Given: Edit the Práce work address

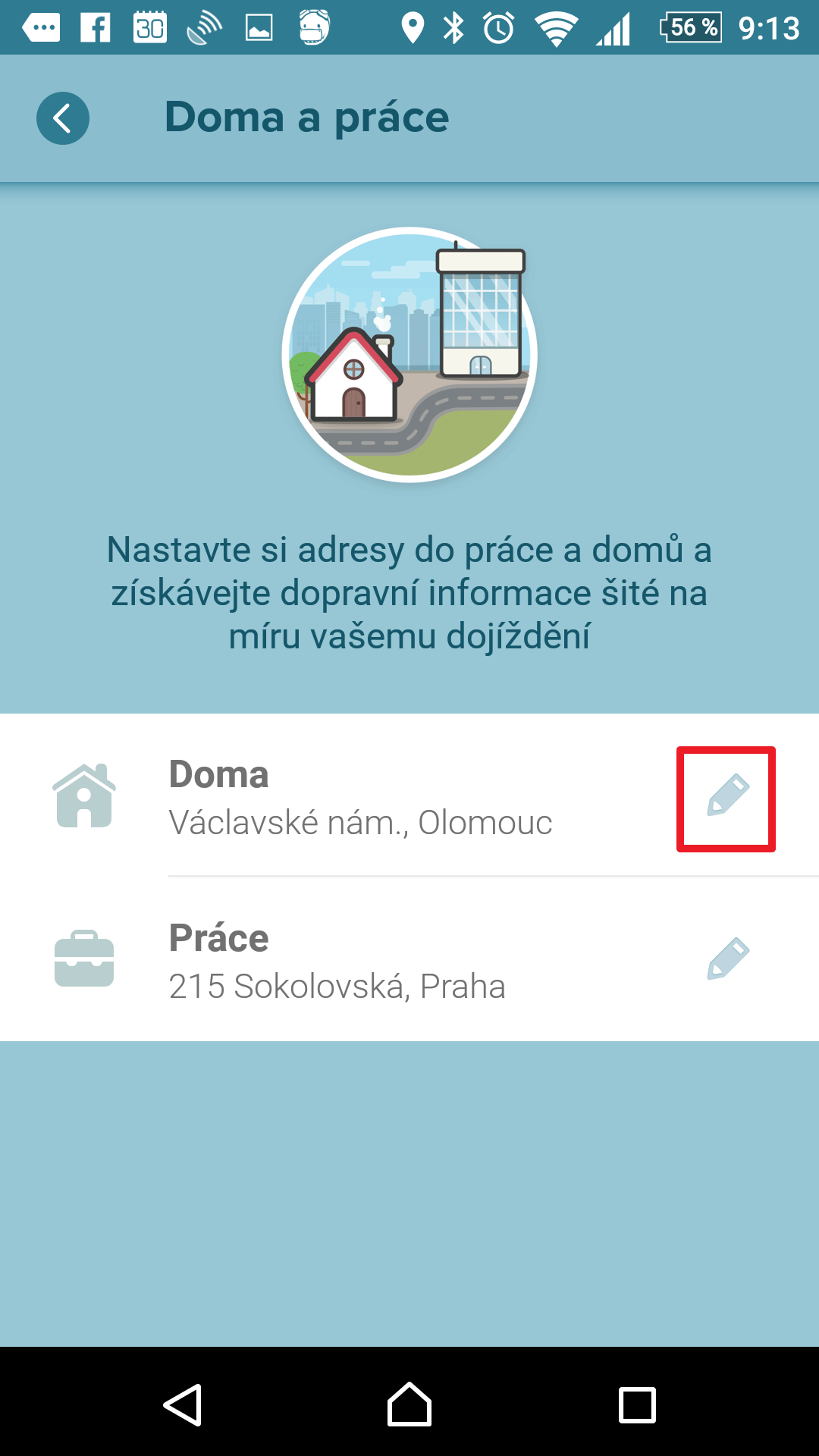Looking at the screenshot, I should pos(728,959).
